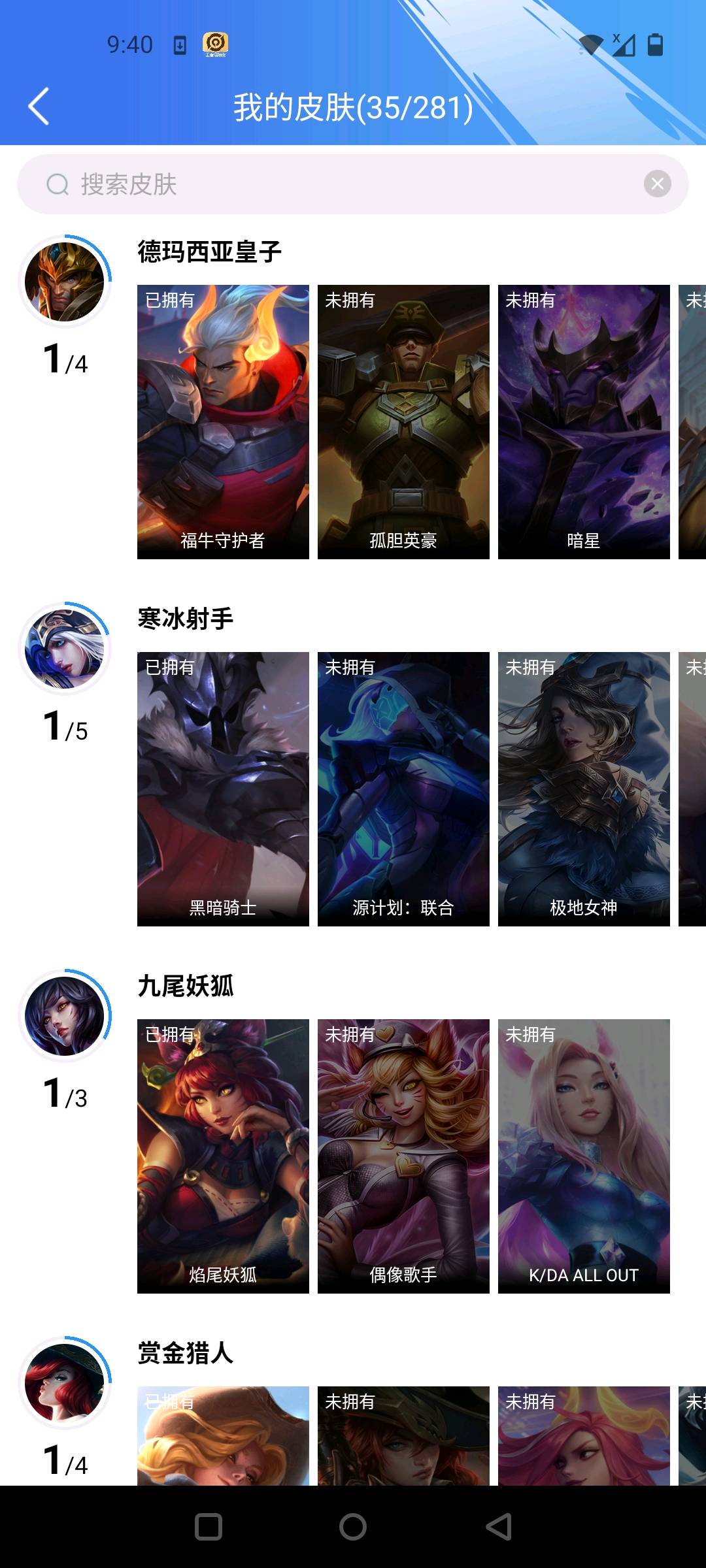Tap the 九尾妖狐 champion avatar
706x1568 pixels.
(65, 1016)
